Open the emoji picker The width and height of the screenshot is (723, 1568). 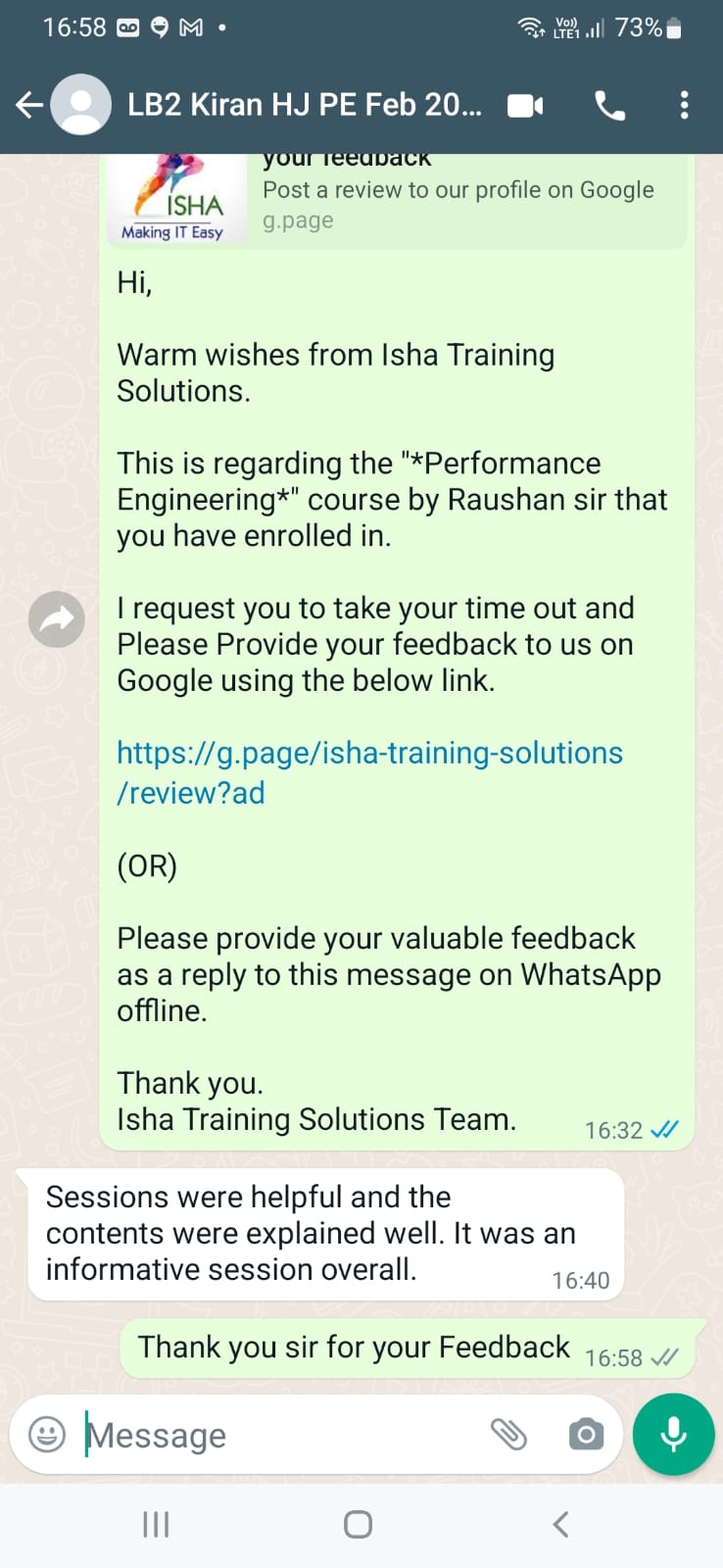pos(47,1435)
